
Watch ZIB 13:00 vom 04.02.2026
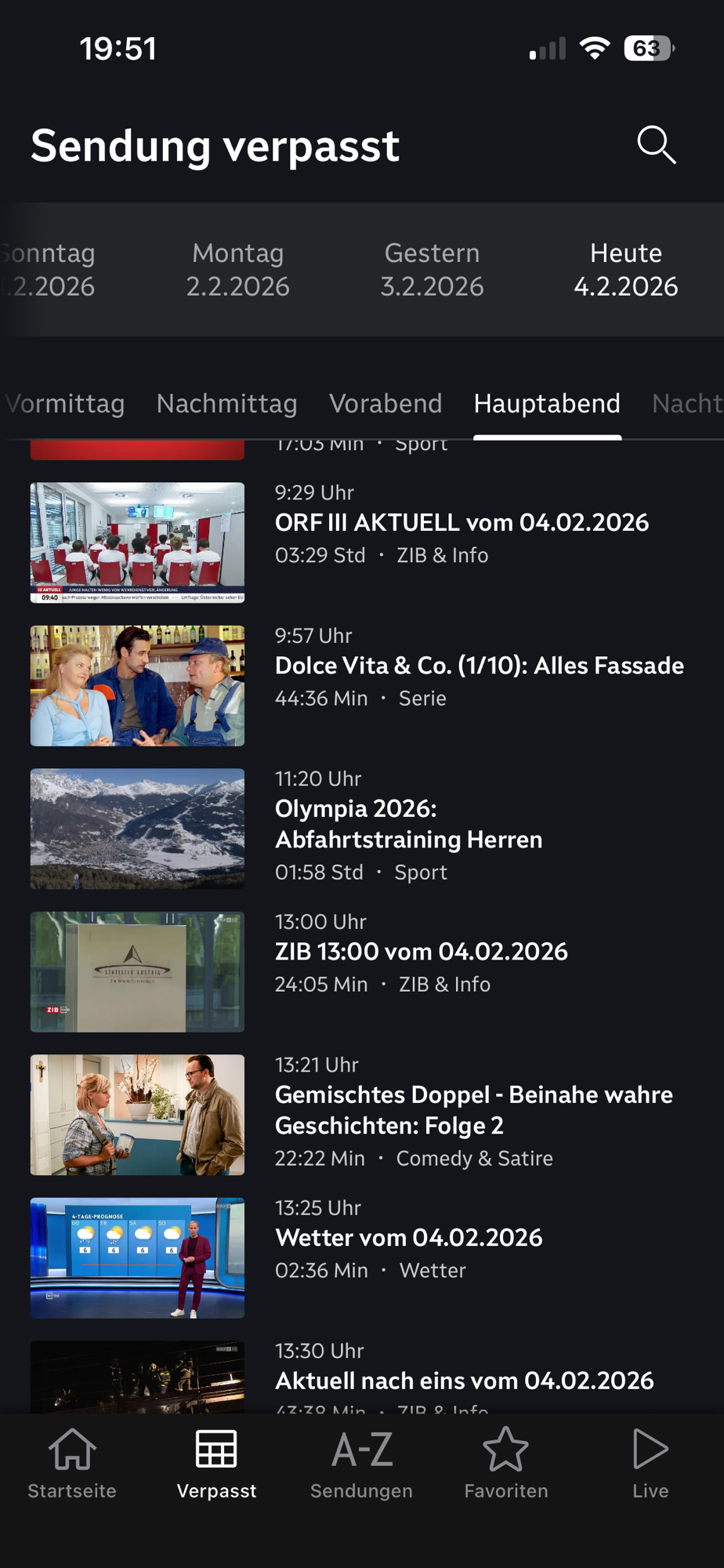click(x=421, y=952)
